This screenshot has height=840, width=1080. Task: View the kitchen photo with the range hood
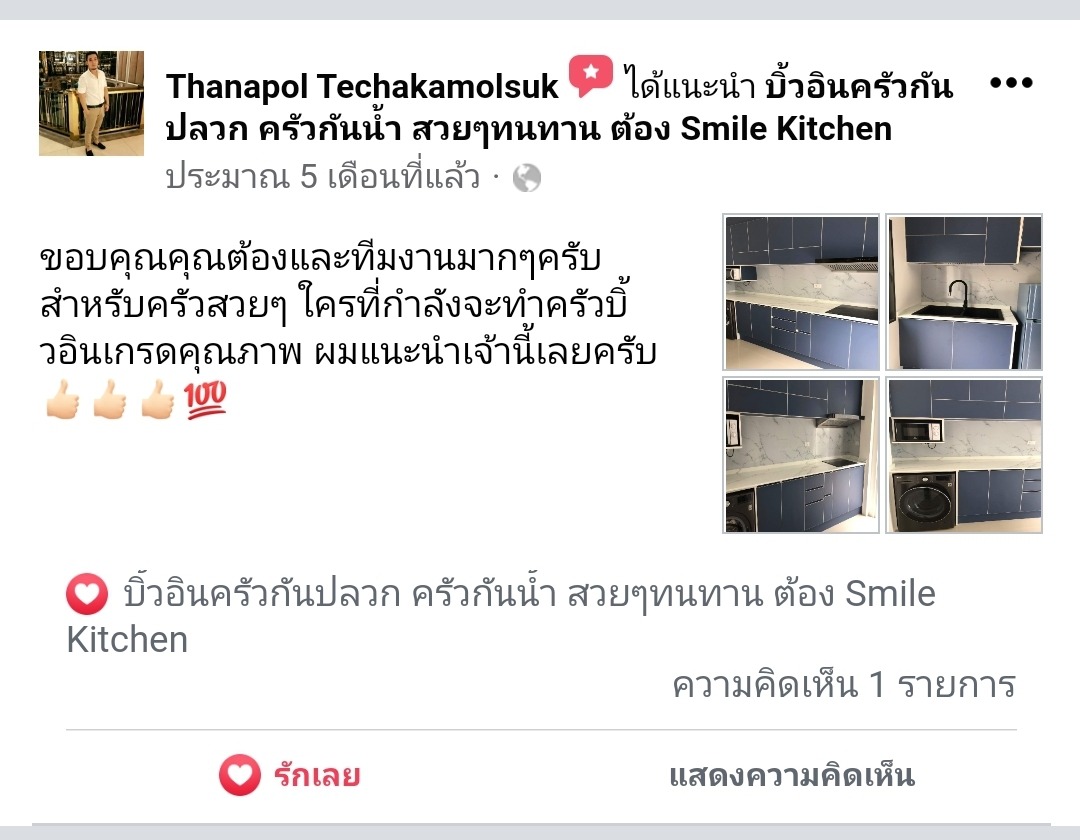(801, 292)
